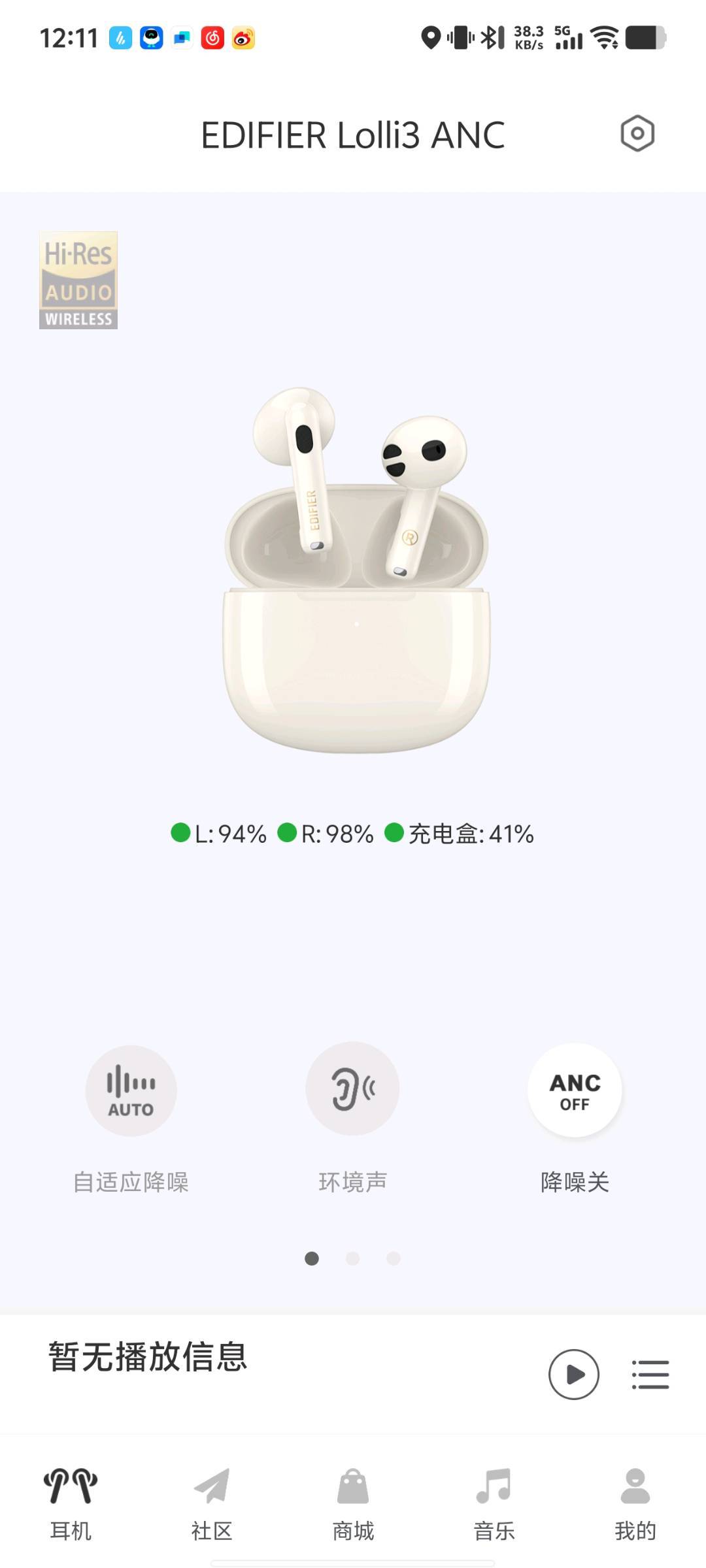Open the playlist queue icon
706x1568 pixels.
point(650,1374)
